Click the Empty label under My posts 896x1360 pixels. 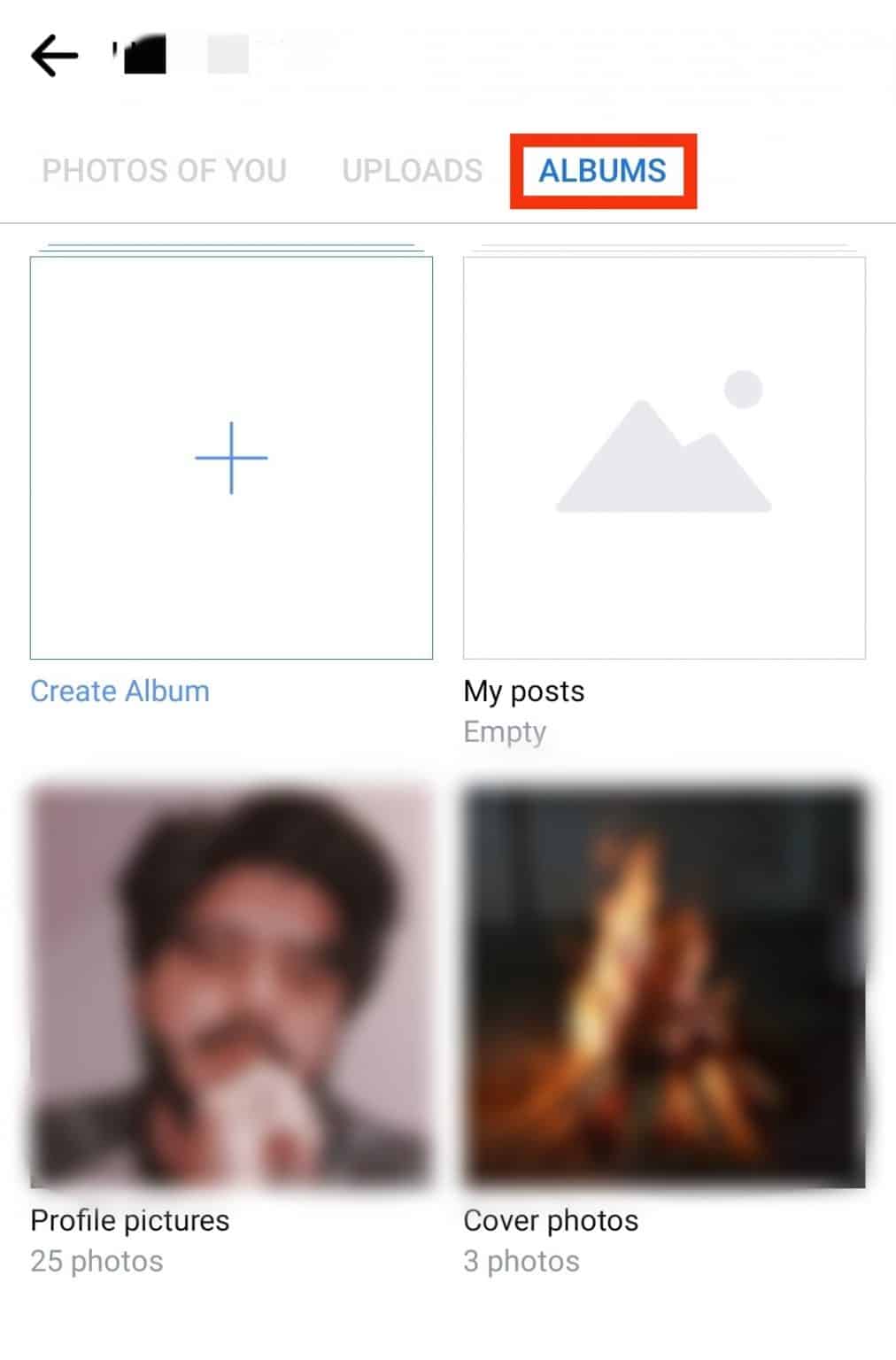tap(505, 731)
